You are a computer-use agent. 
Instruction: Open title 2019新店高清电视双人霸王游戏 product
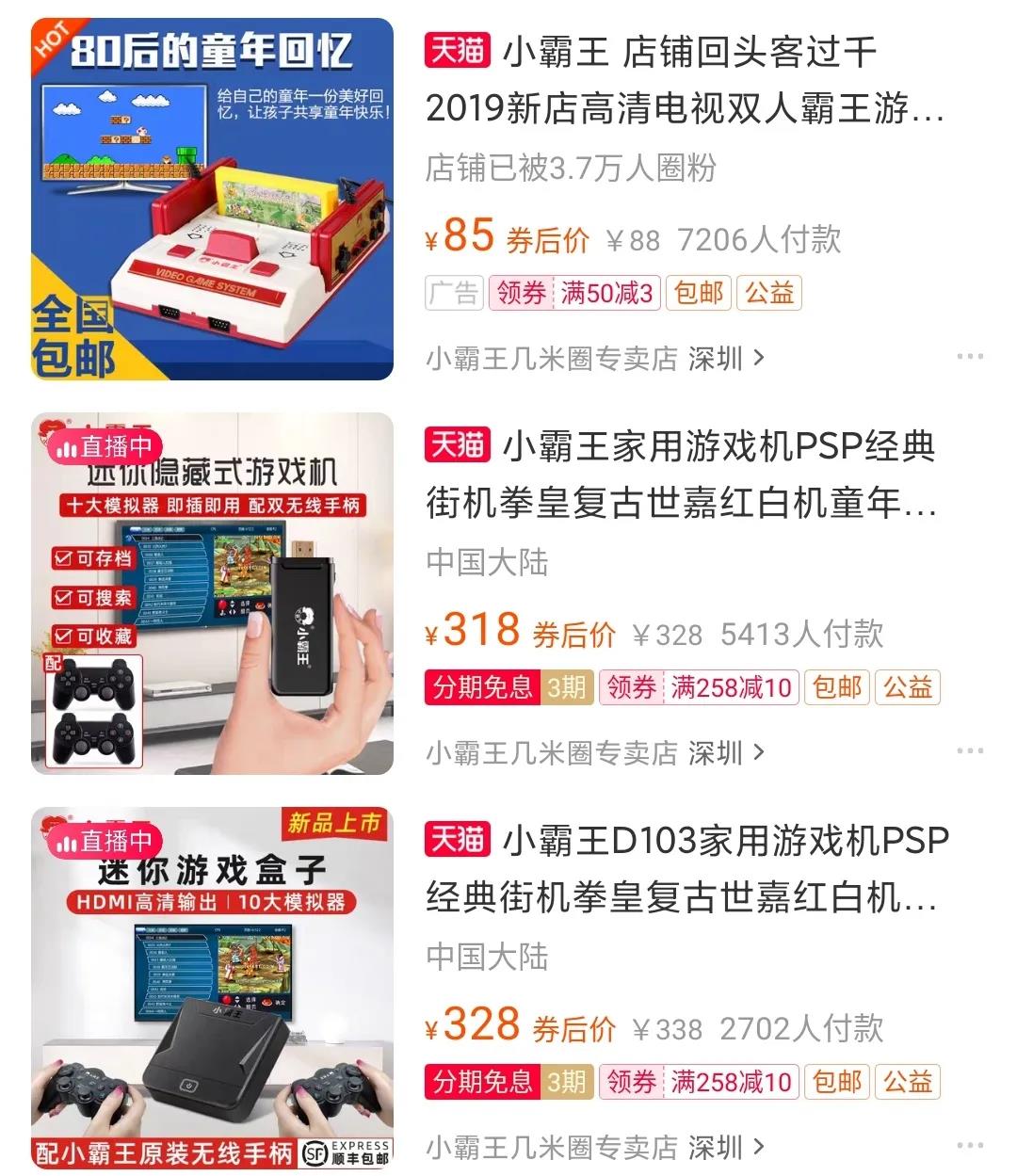tap(684, 81)
